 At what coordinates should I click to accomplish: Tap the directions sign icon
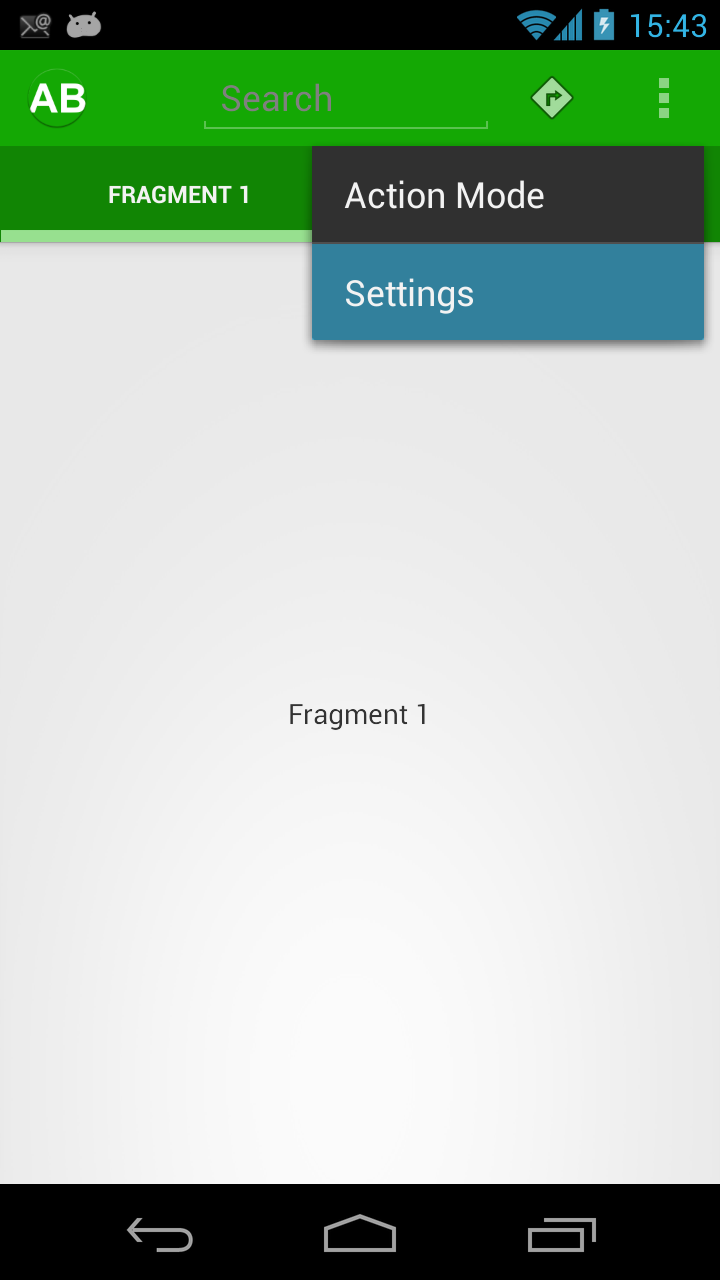point(552,98)
